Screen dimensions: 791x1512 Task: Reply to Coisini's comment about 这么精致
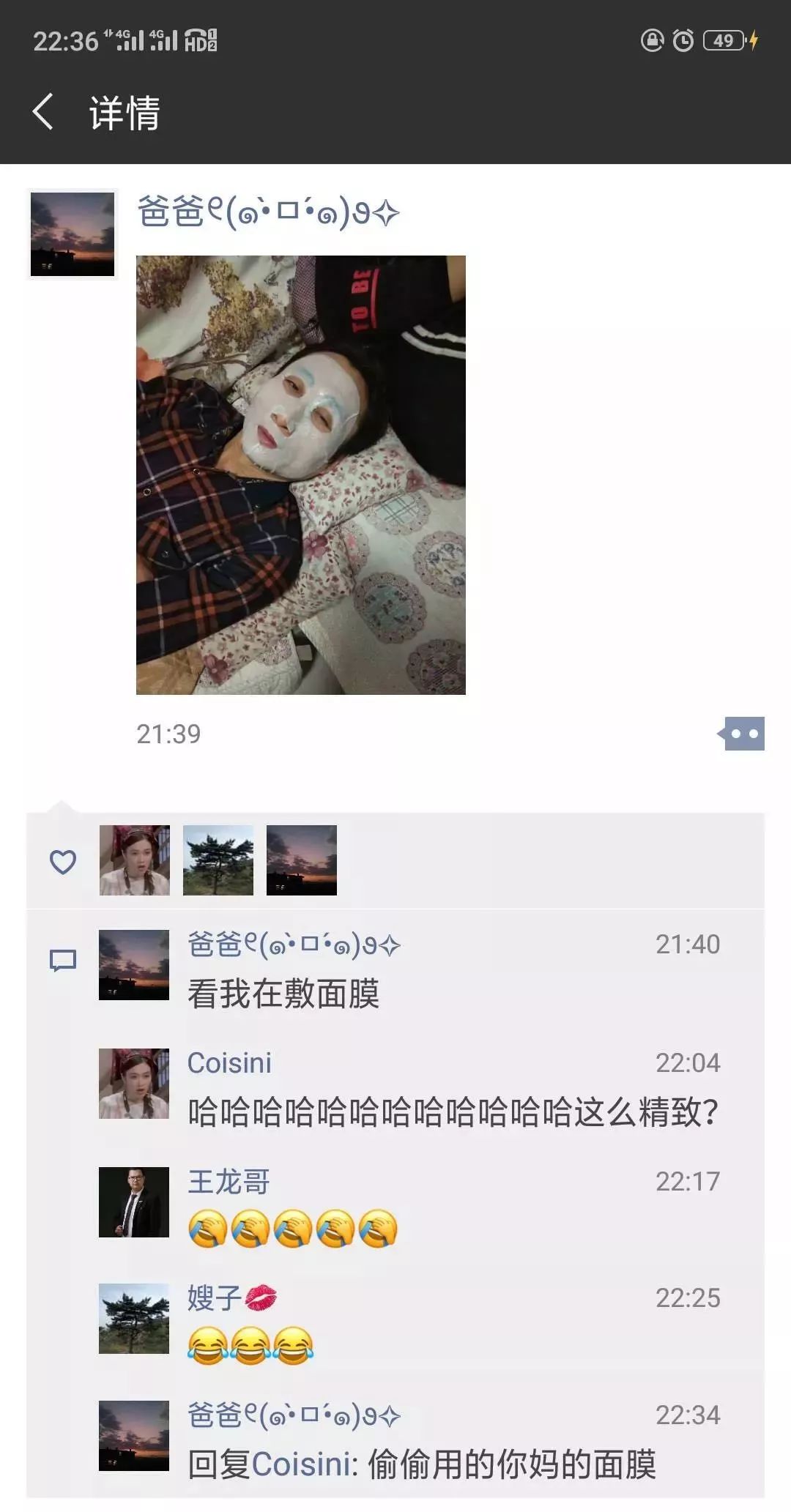(x=453, y=1112)
